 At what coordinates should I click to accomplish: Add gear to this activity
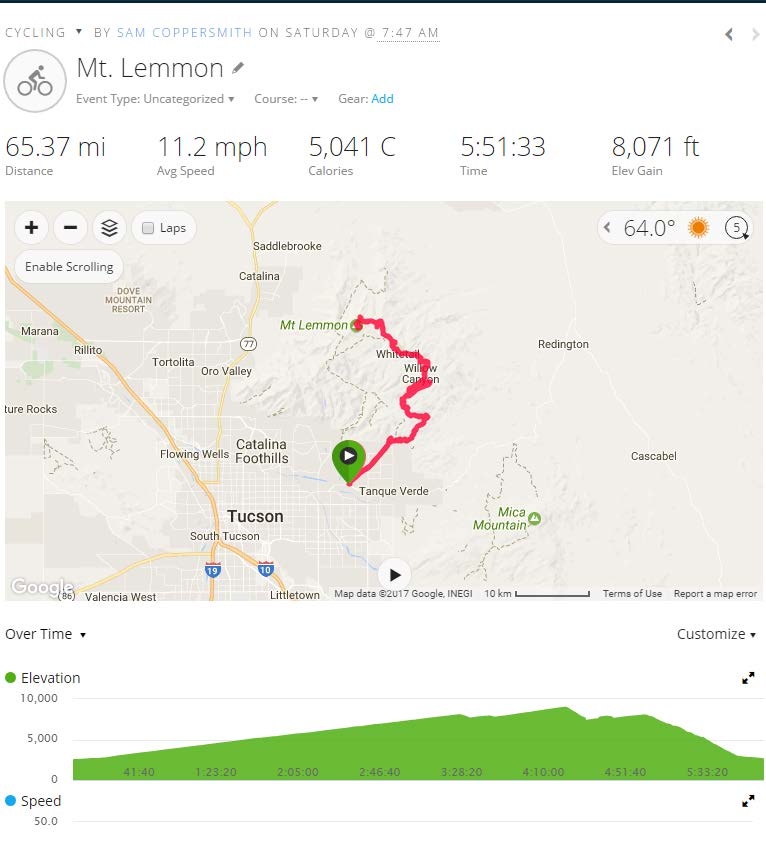click(x=382, y=99)
